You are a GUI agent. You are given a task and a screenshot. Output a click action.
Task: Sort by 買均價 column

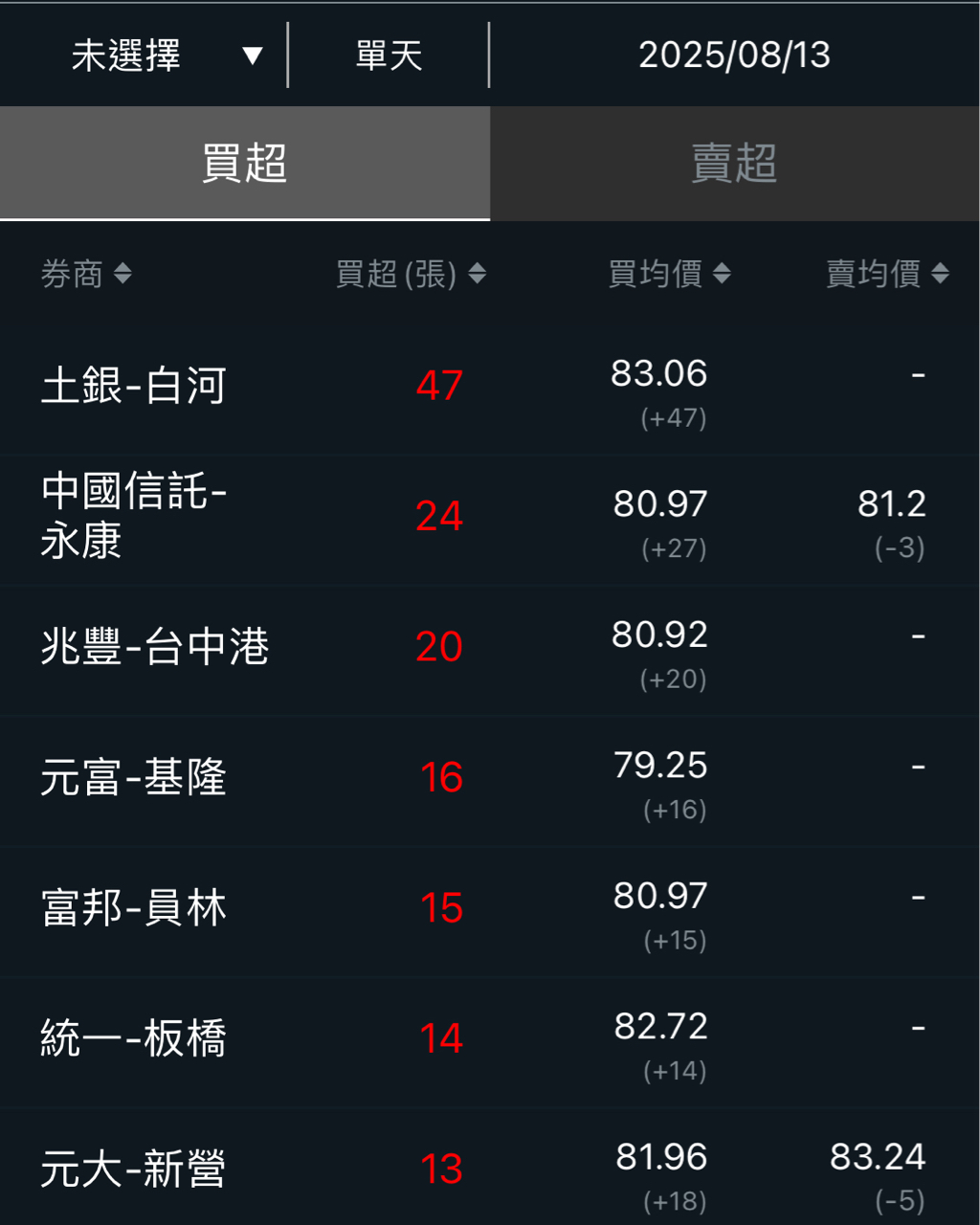tap(670, 275)
